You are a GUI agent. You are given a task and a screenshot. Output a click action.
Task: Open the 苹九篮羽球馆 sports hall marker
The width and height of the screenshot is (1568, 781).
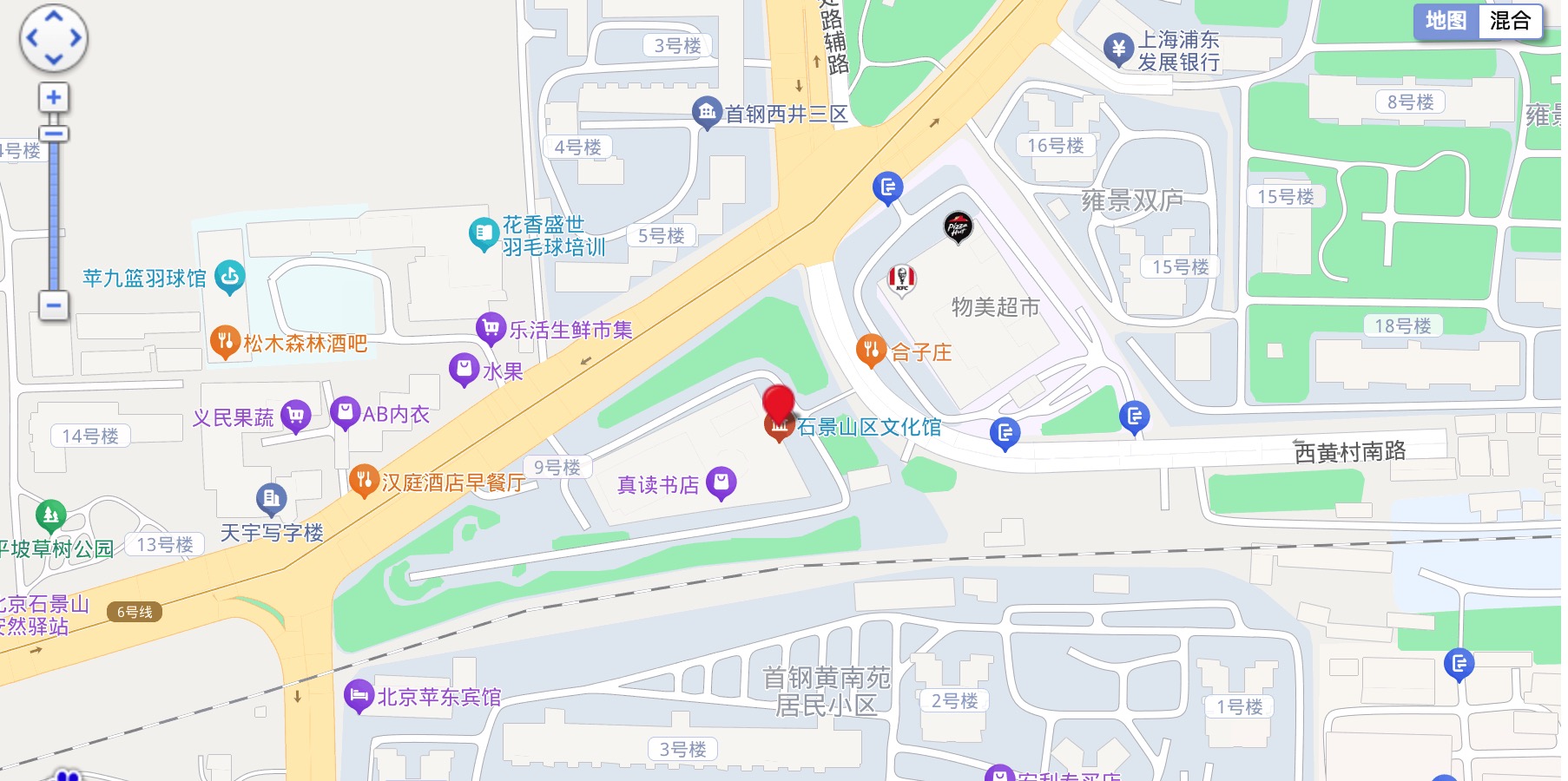[230, 276]
